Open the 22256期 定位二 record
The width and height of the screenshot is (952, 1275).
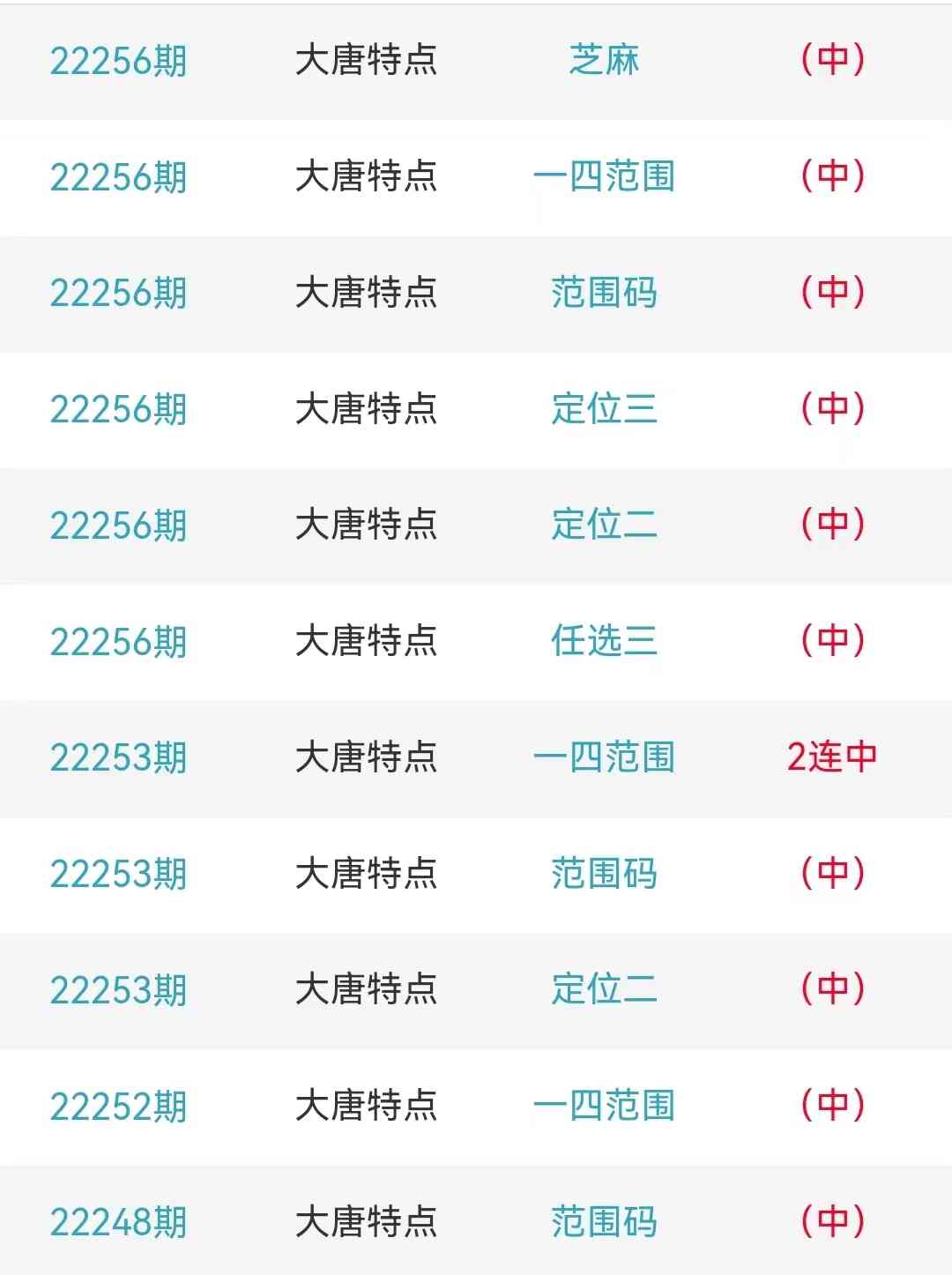click(604, 525)
